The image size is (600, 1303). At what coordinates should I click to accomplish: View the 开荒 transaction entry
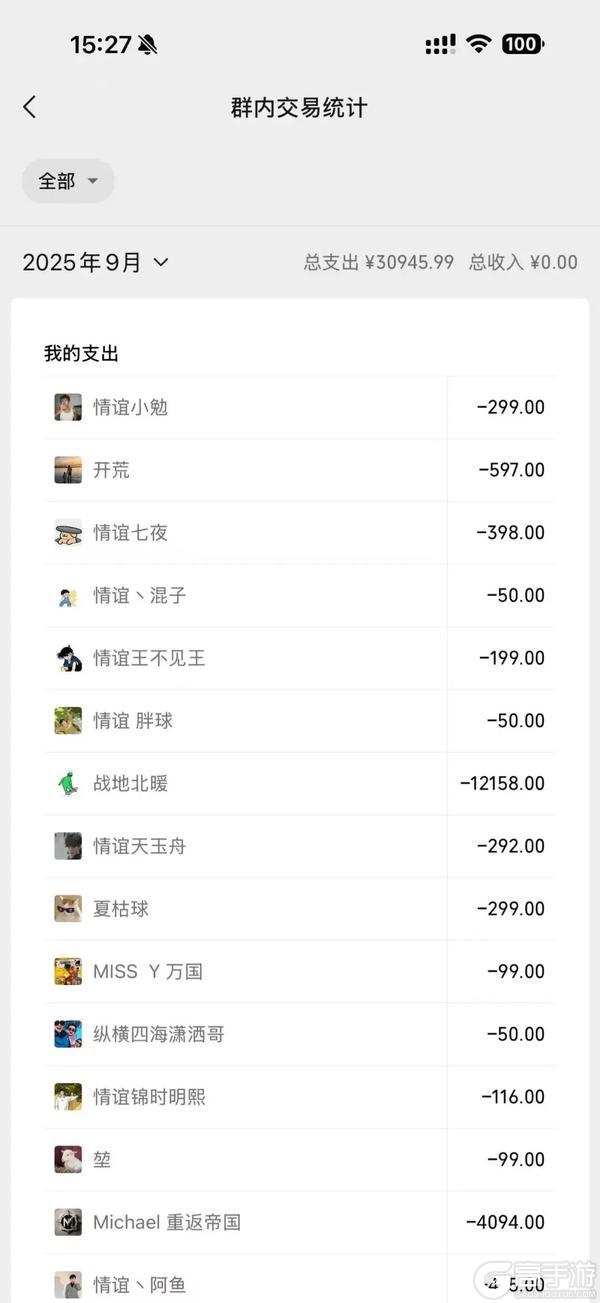[299, 470]
